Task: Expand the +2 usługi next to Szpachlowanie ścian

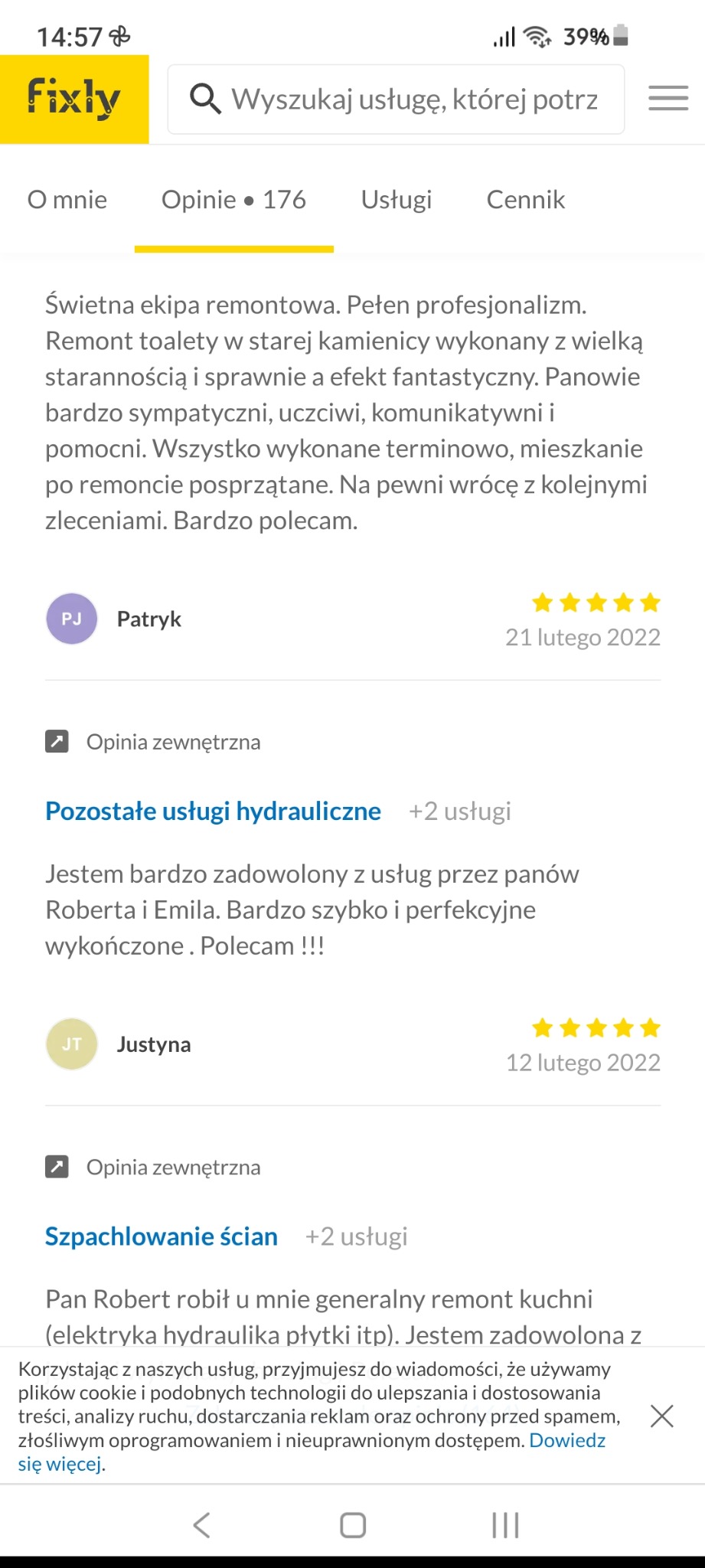Action: point(356,1235)
